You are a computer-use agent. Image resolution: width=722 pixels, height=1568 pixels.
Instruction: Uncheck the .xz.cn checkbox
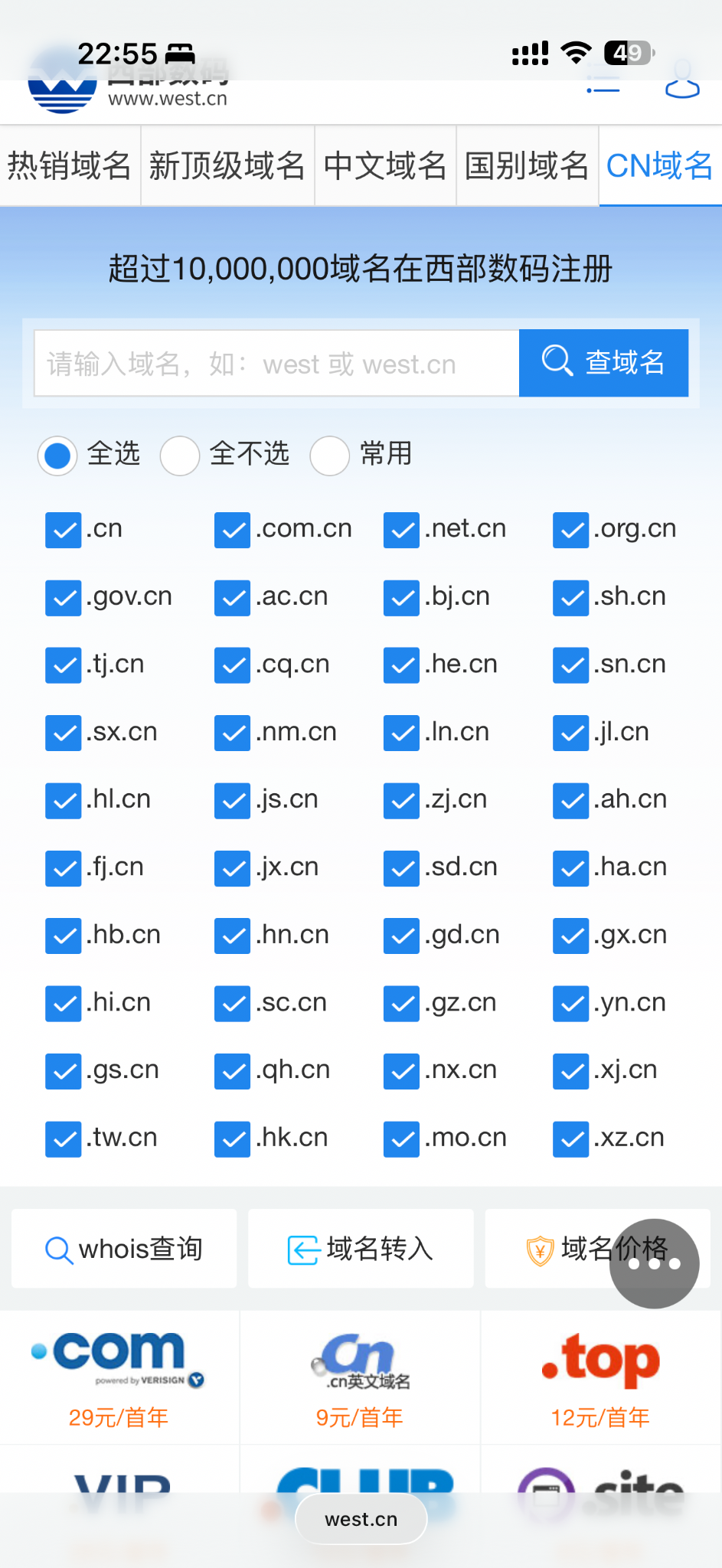click(570, 1139)
